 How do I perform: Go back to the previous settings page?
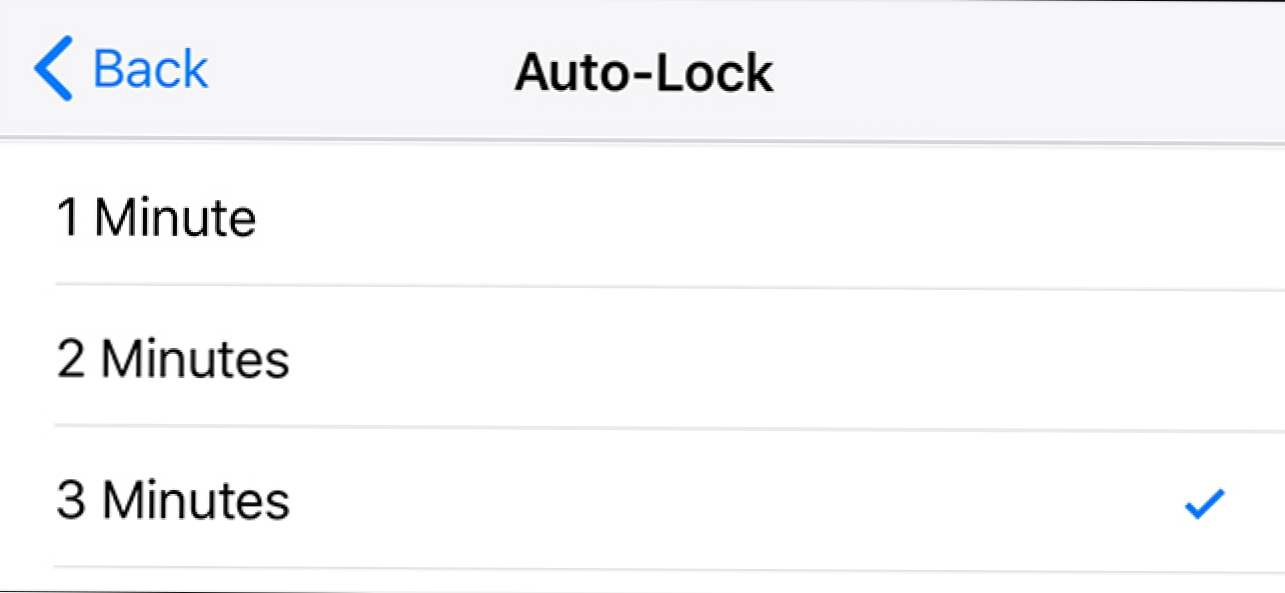121,70
